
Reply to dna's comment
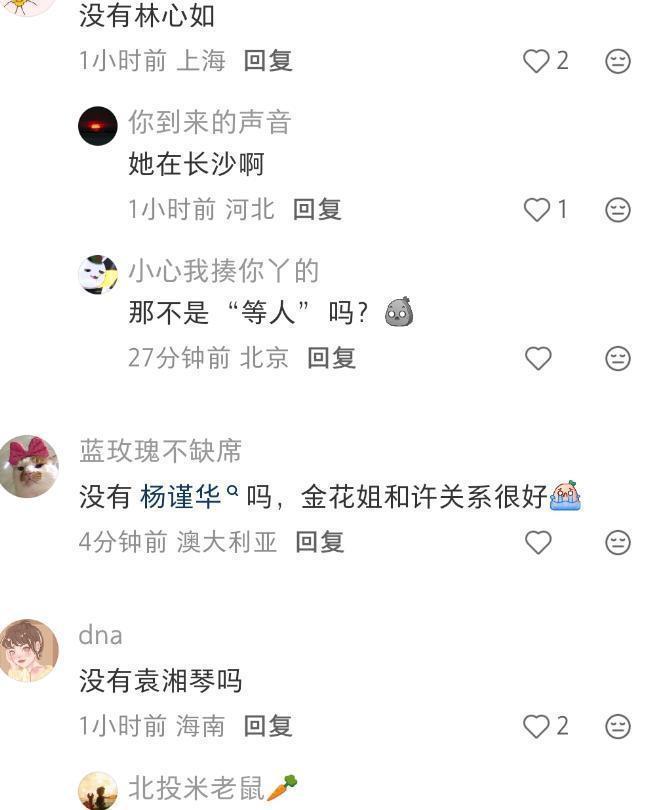tap(268, 726)
